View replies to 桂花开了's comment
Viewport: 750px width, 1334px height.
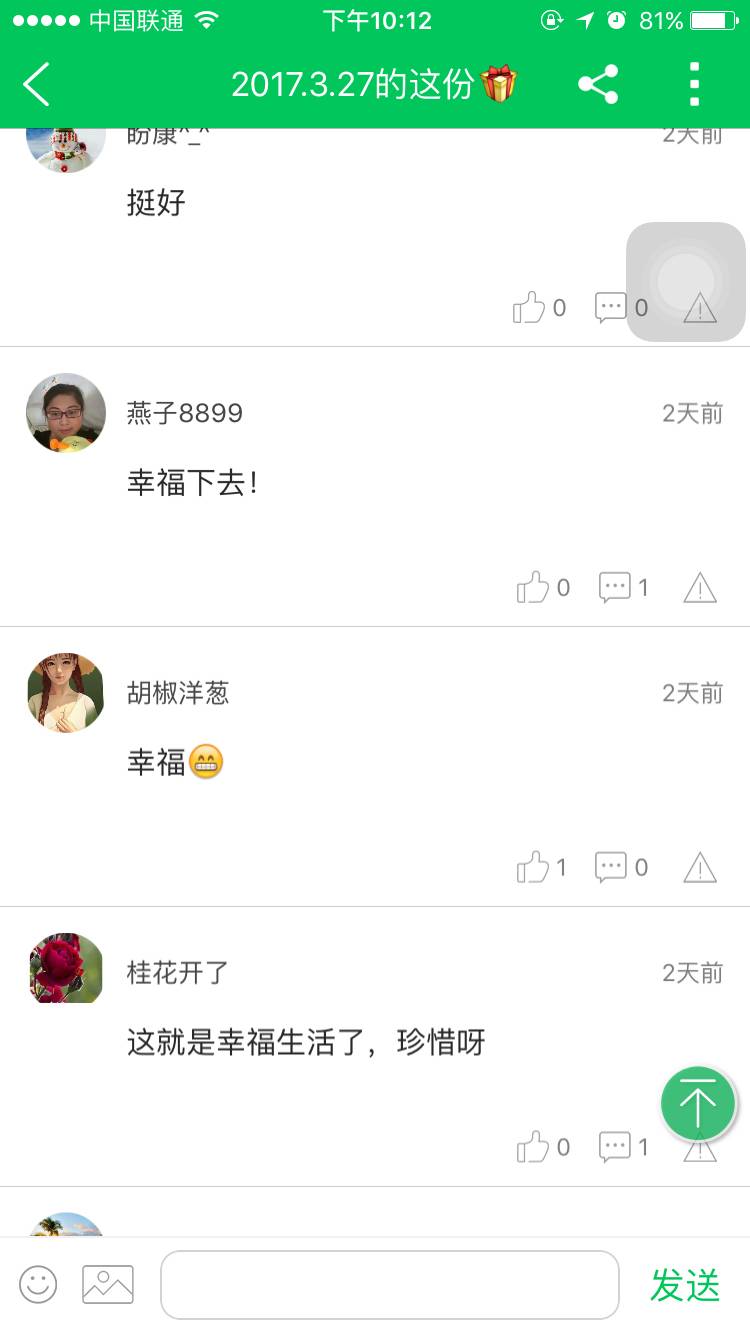615,1147
